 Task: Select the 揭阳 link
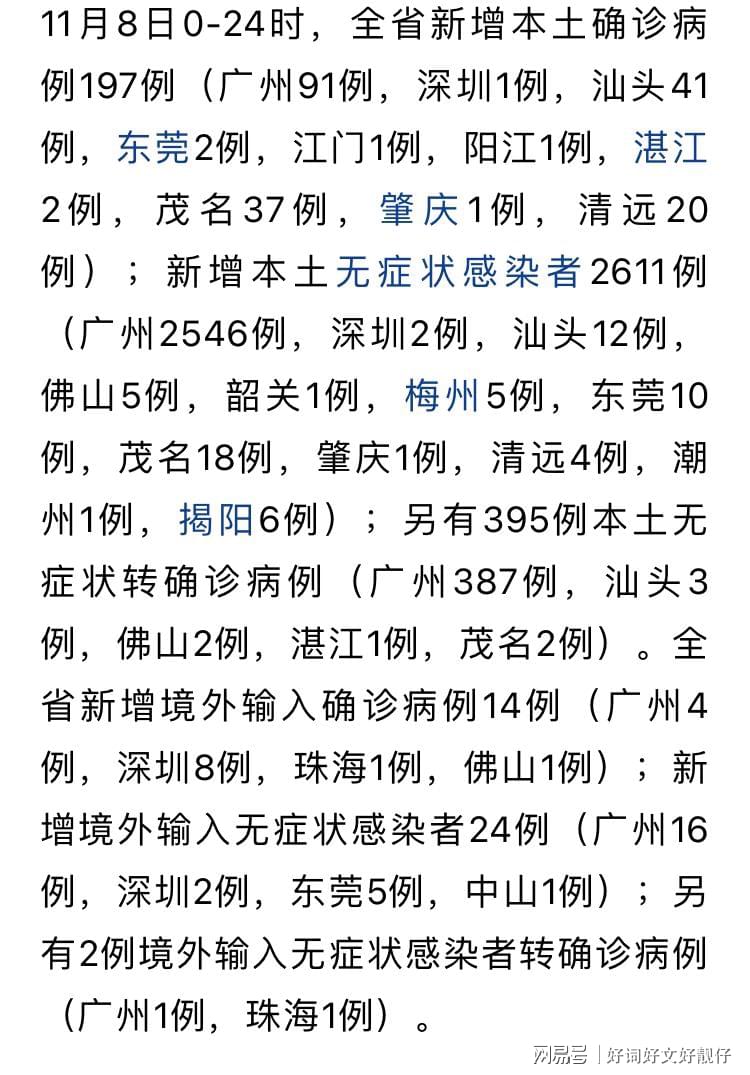215,520
